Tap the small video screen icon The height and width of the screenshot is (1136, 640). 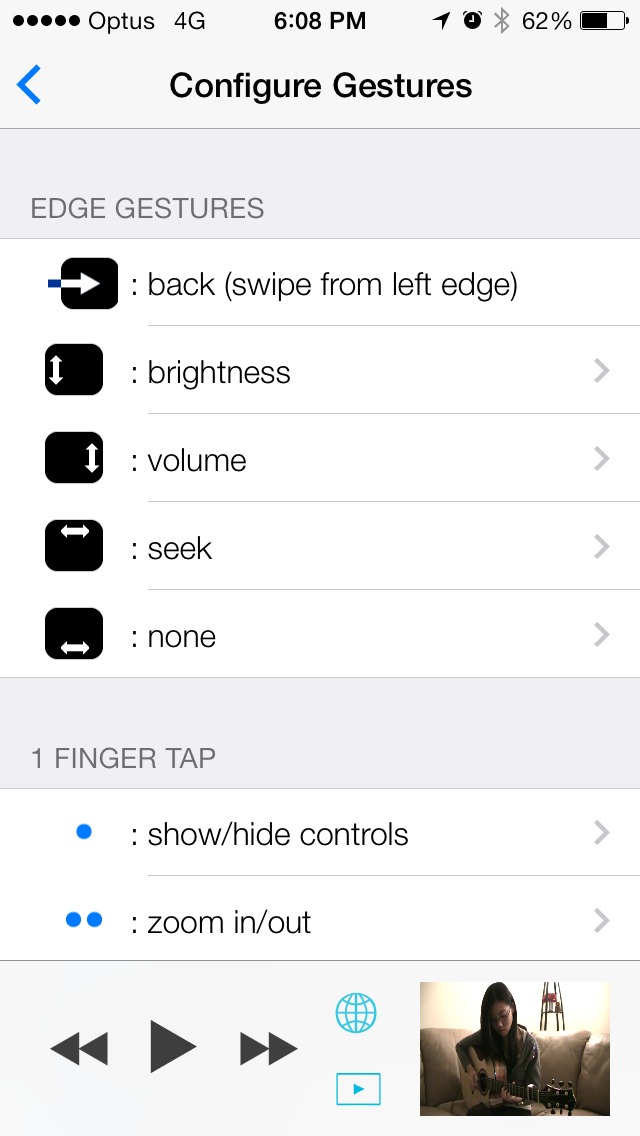358,1088
